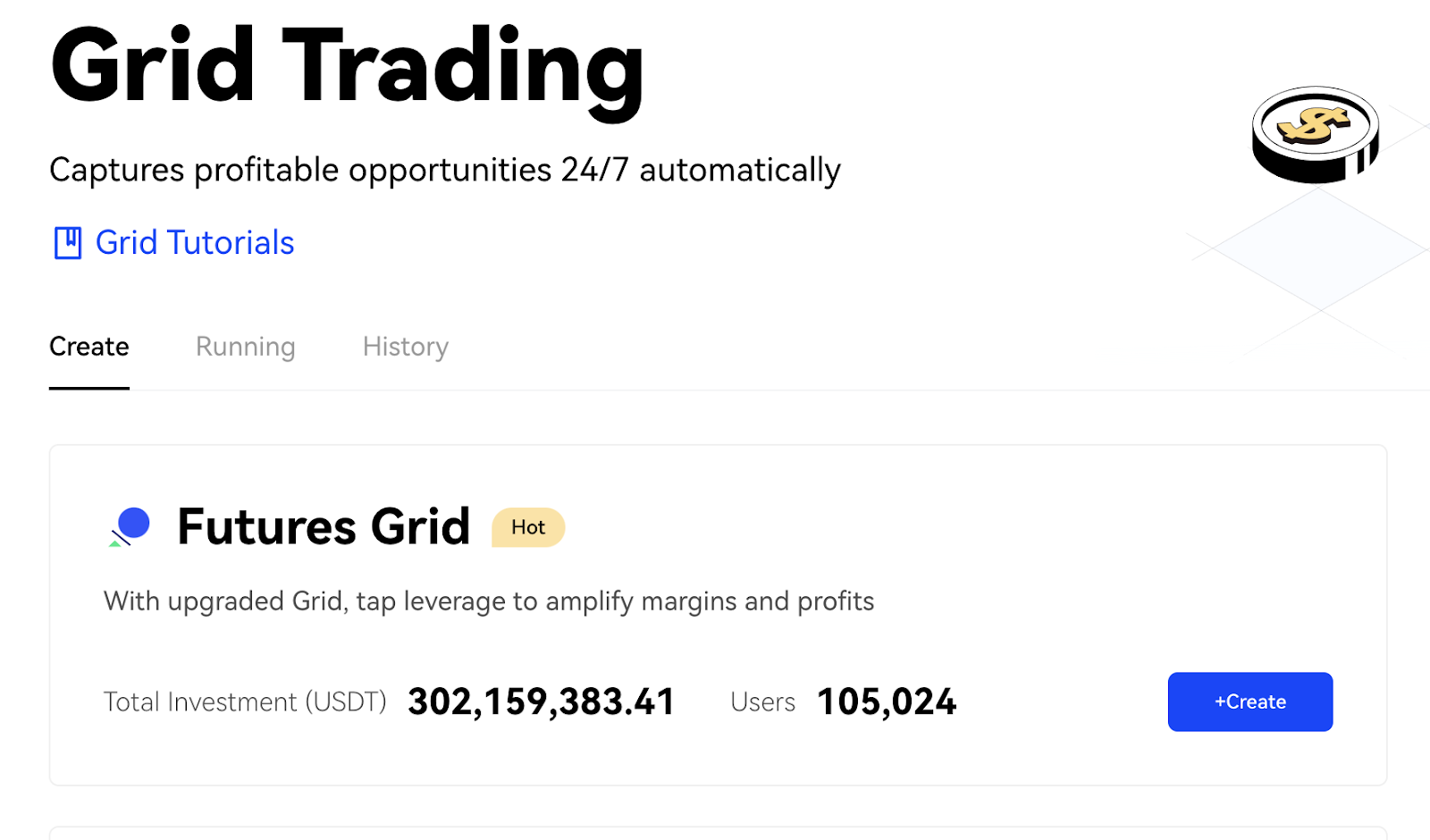Select the Create tab
Image resolution: width=1430 pixels, height=840 pixels.
(x=89, y=347)
